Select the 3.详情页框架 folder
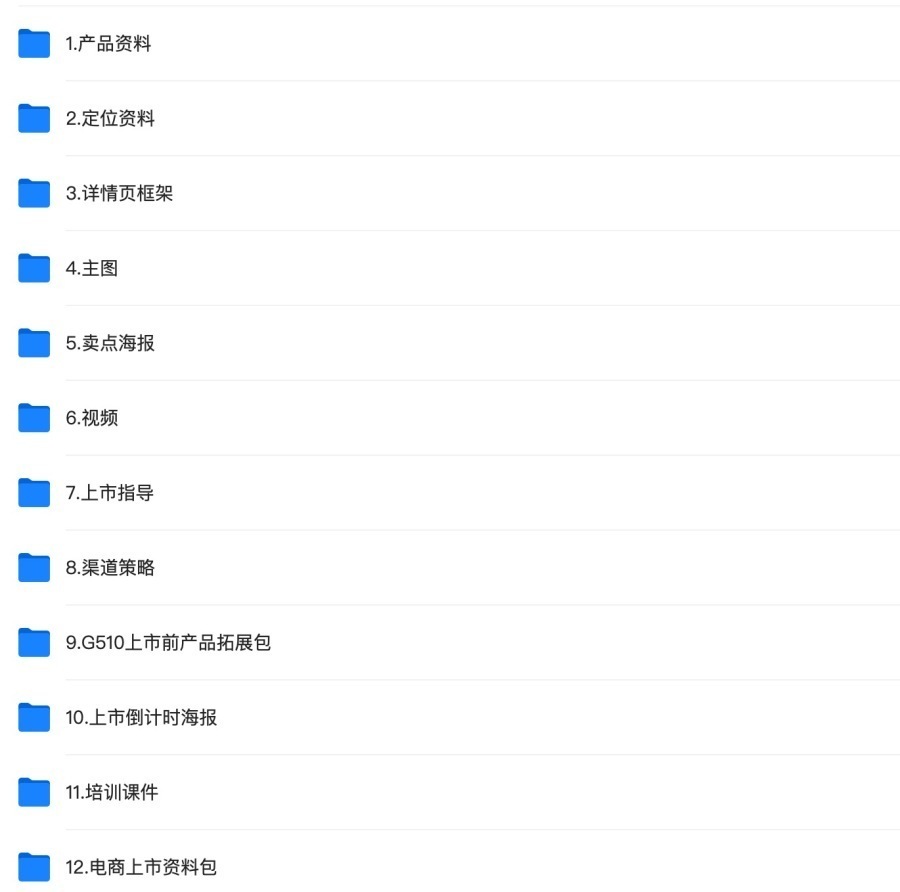This screenshot has height=892, width=900. point(119,194)
